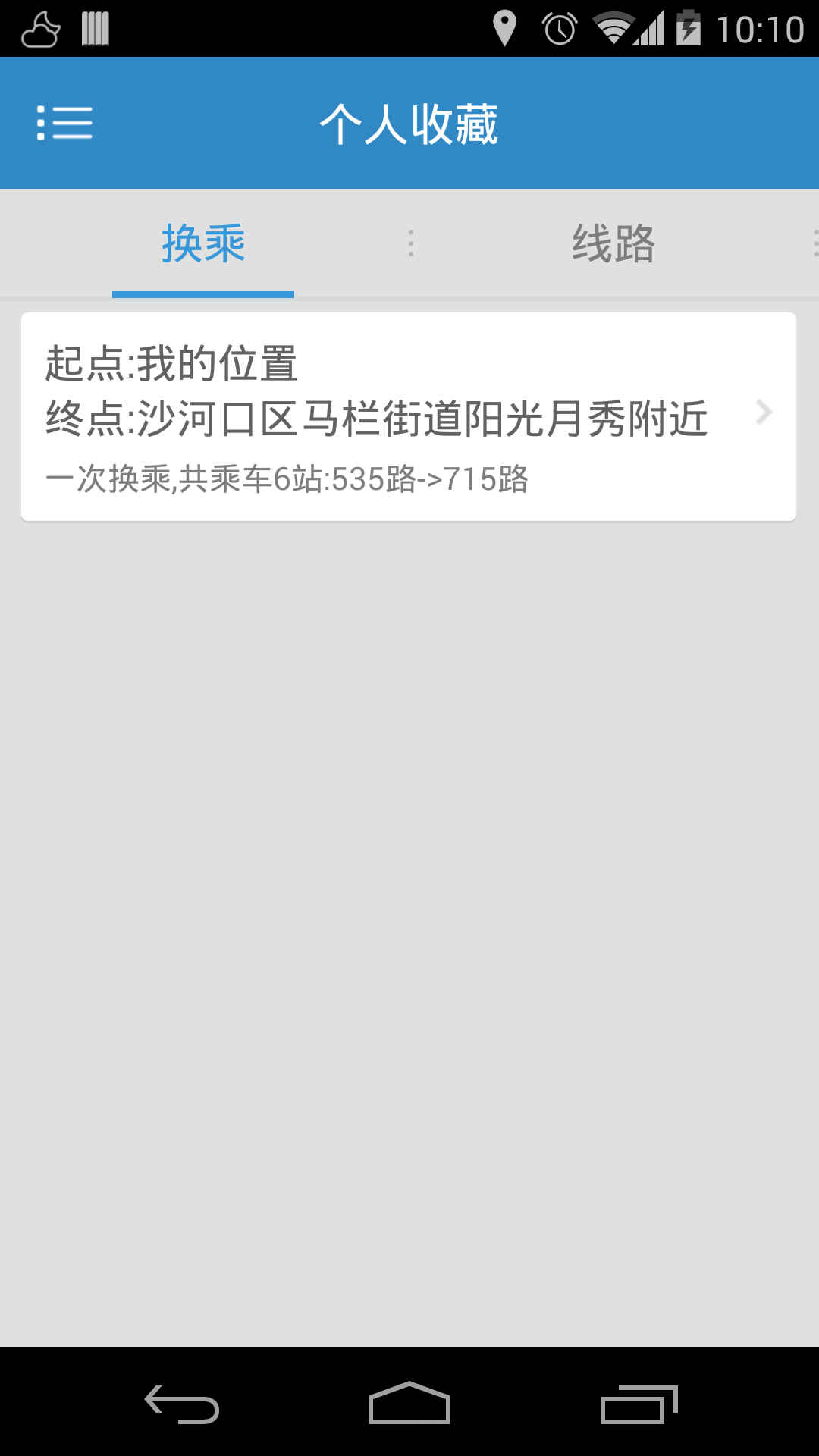
Task: Open the drawer menu button
Action: click(65, 123)
